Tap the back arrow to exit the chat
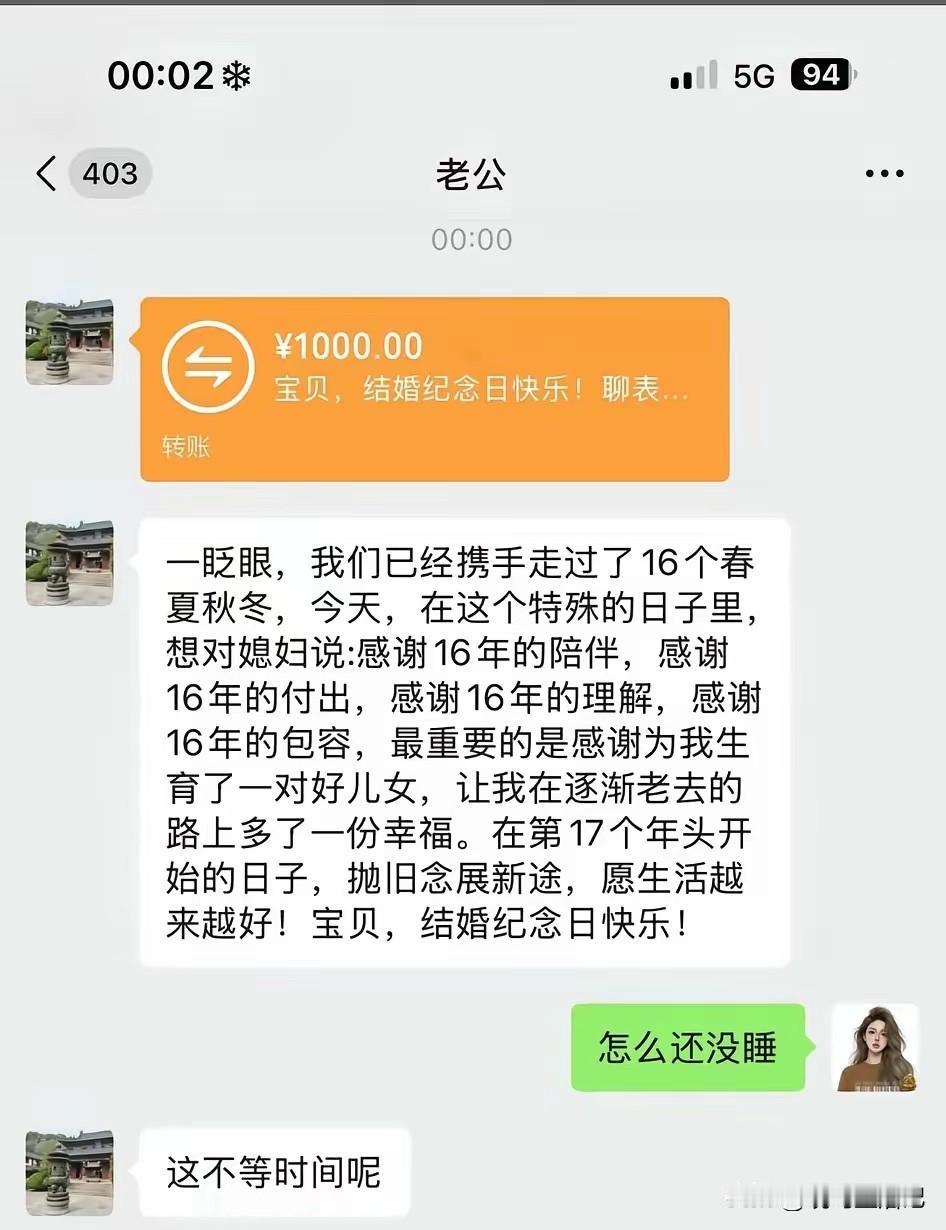Image resolution: width=946 pixels, height=1230 pixels. 45,173
